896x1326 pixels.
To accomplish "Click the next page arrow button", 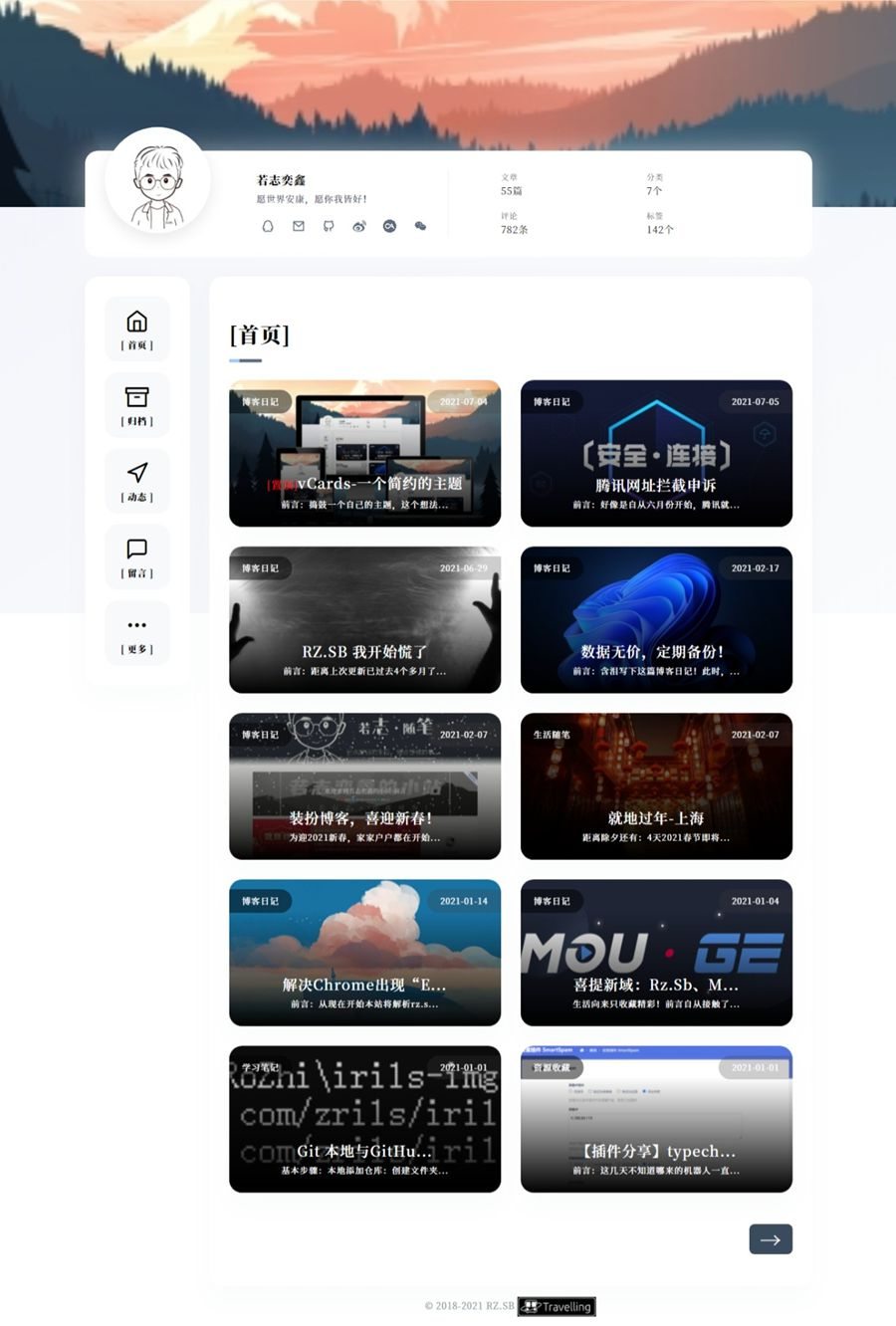I will point(771,1238).
